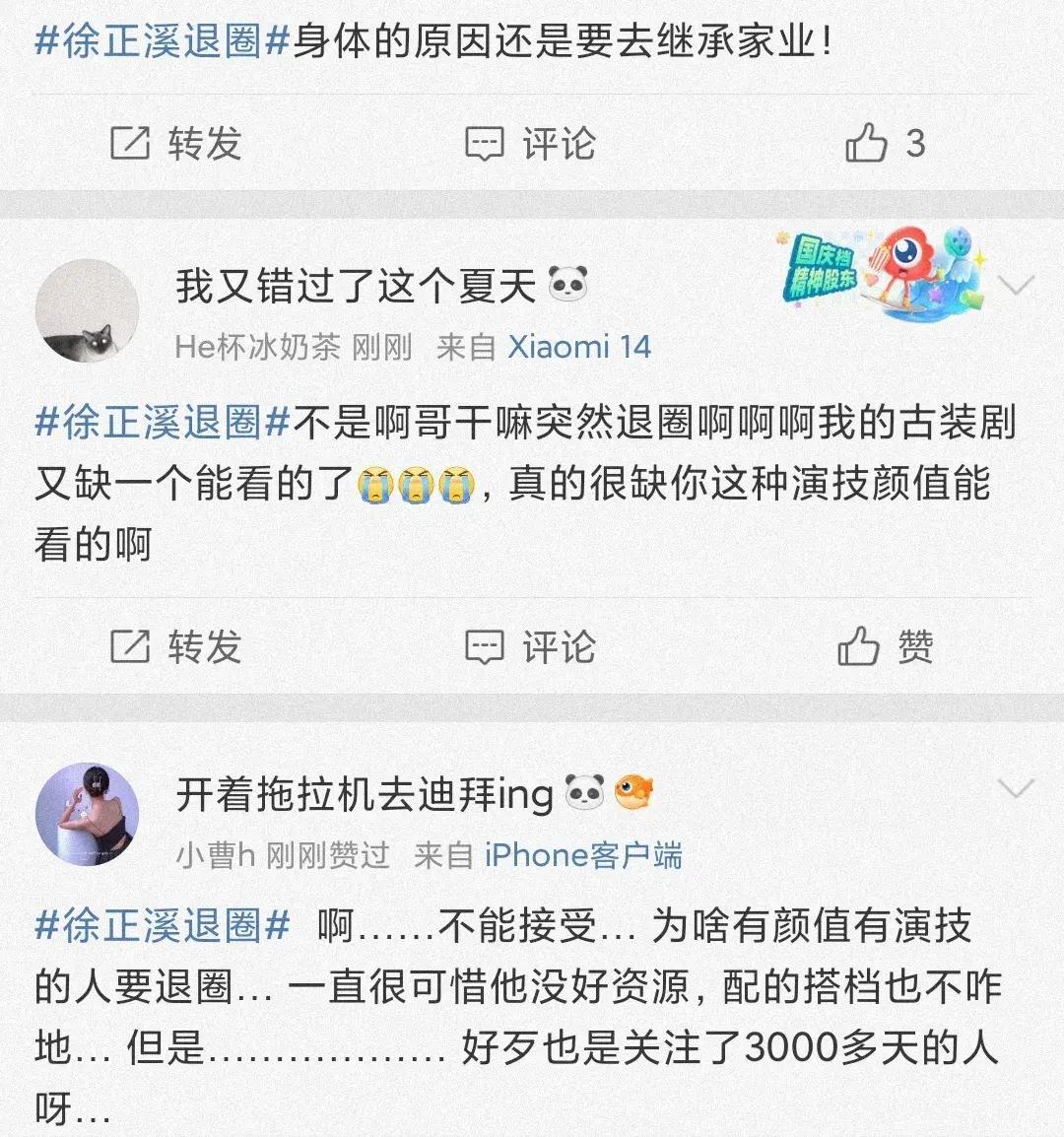This screenshot has height=1137, width=1064.
Task: Open the Xiaomi 14 source link
Action: (x=579, y=347)
